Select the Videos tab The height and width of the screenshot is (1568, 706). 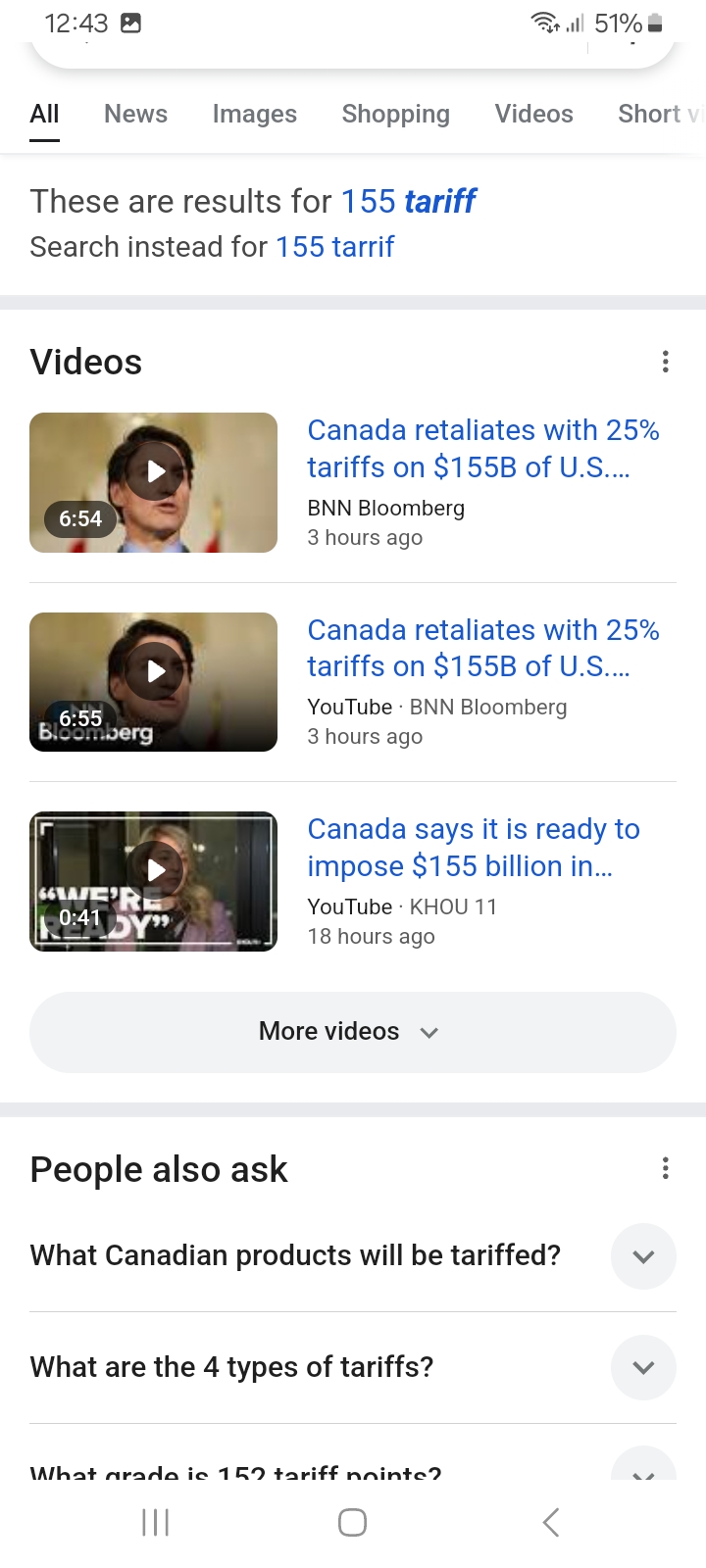pyautogui.click(x=533, y=114)
